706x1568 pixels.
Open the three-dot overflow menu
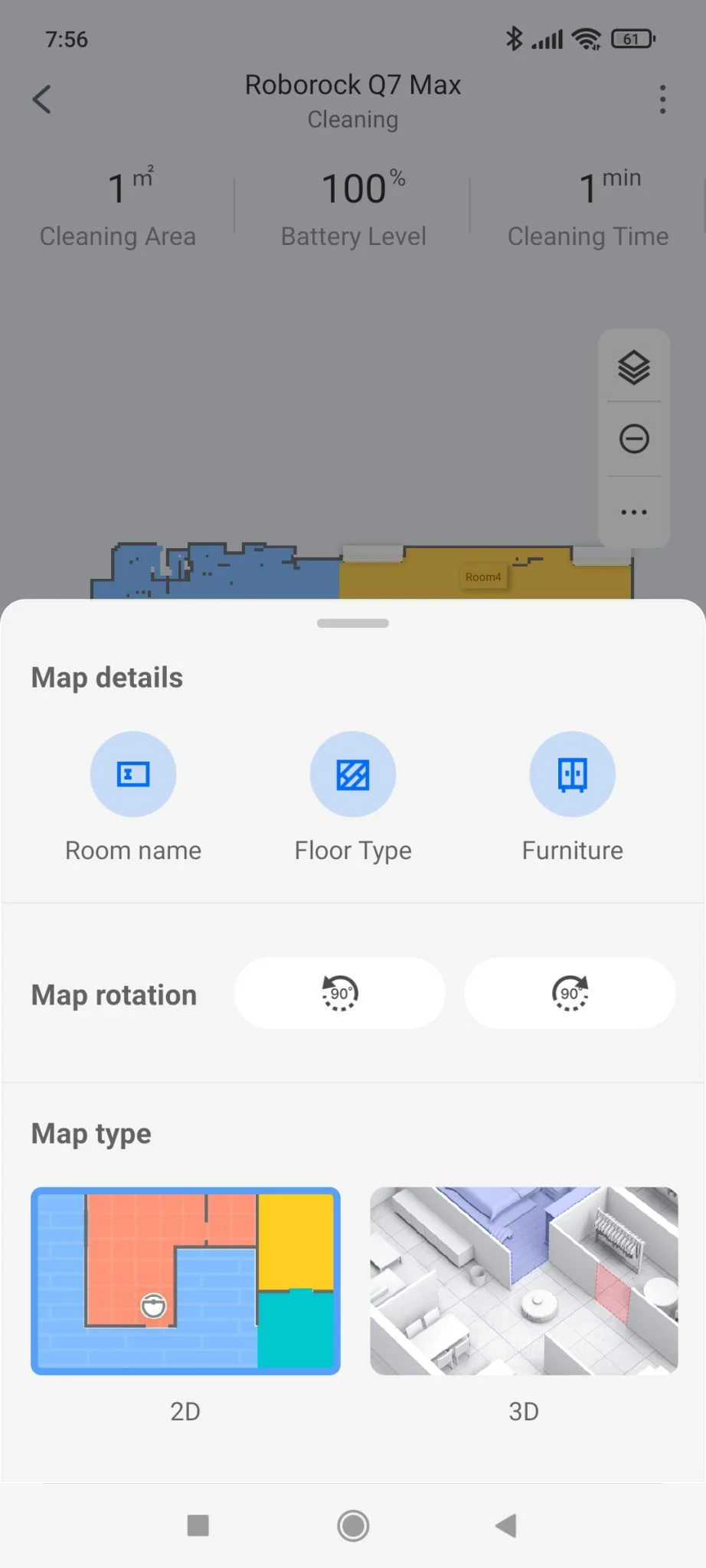[x=662, y=100]
